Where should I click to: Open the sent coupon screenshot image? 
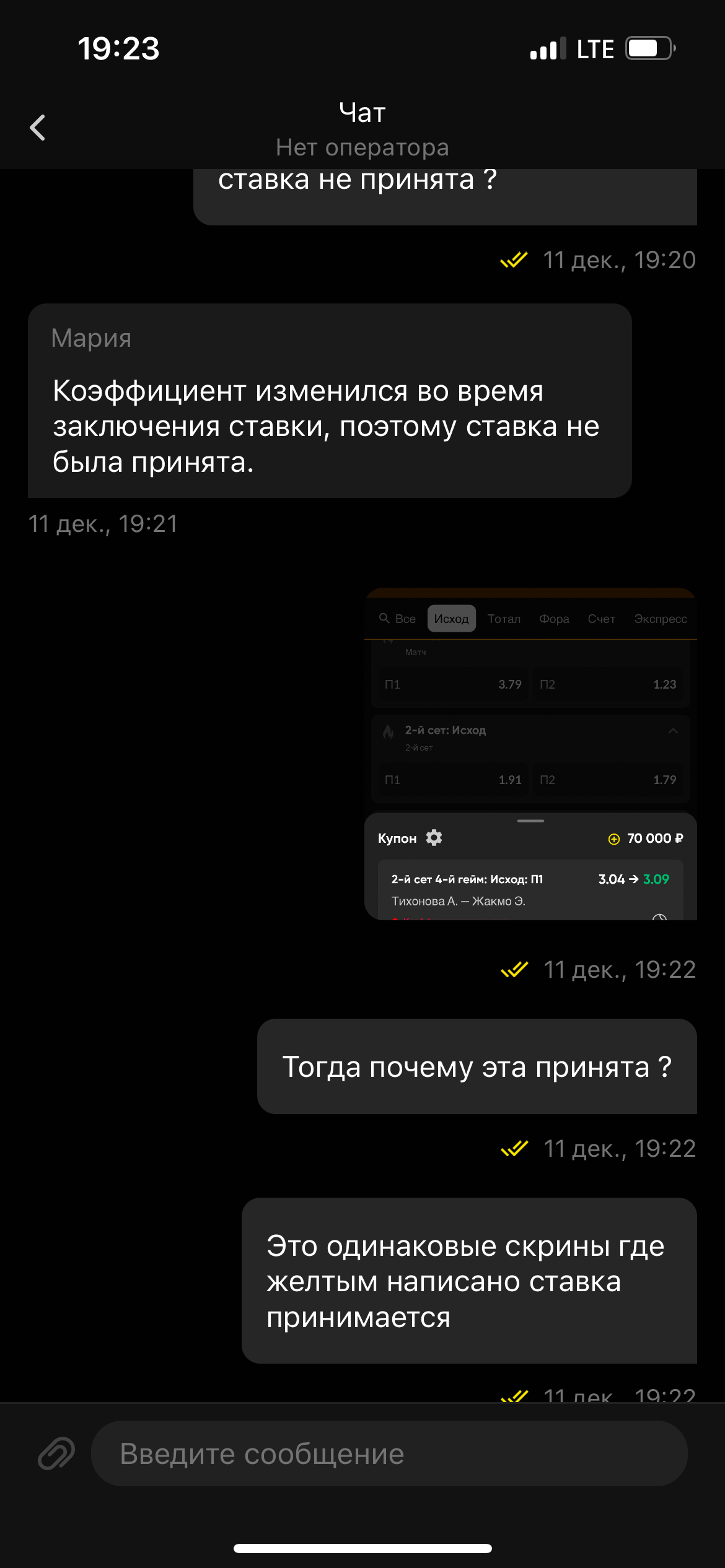click(530, 754)
